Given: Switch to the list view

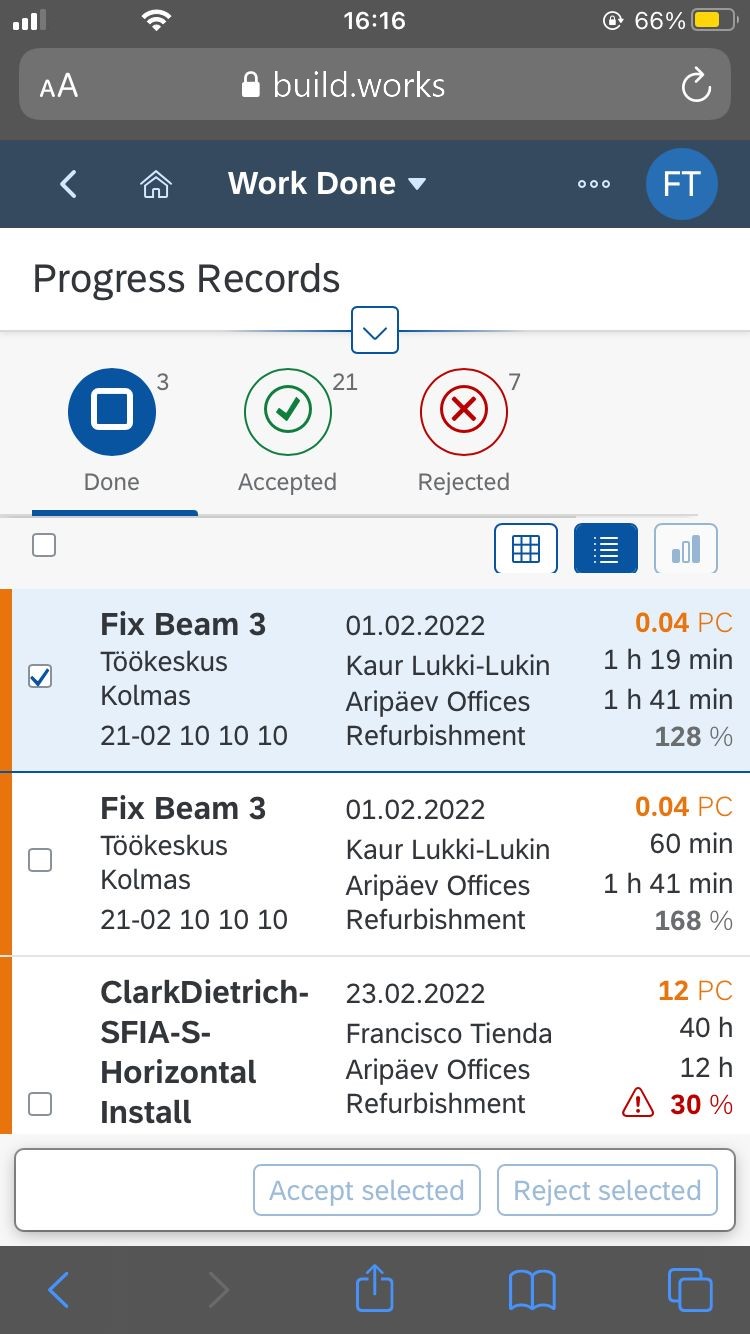Looking at the screenshot, I should pos(606,549).
